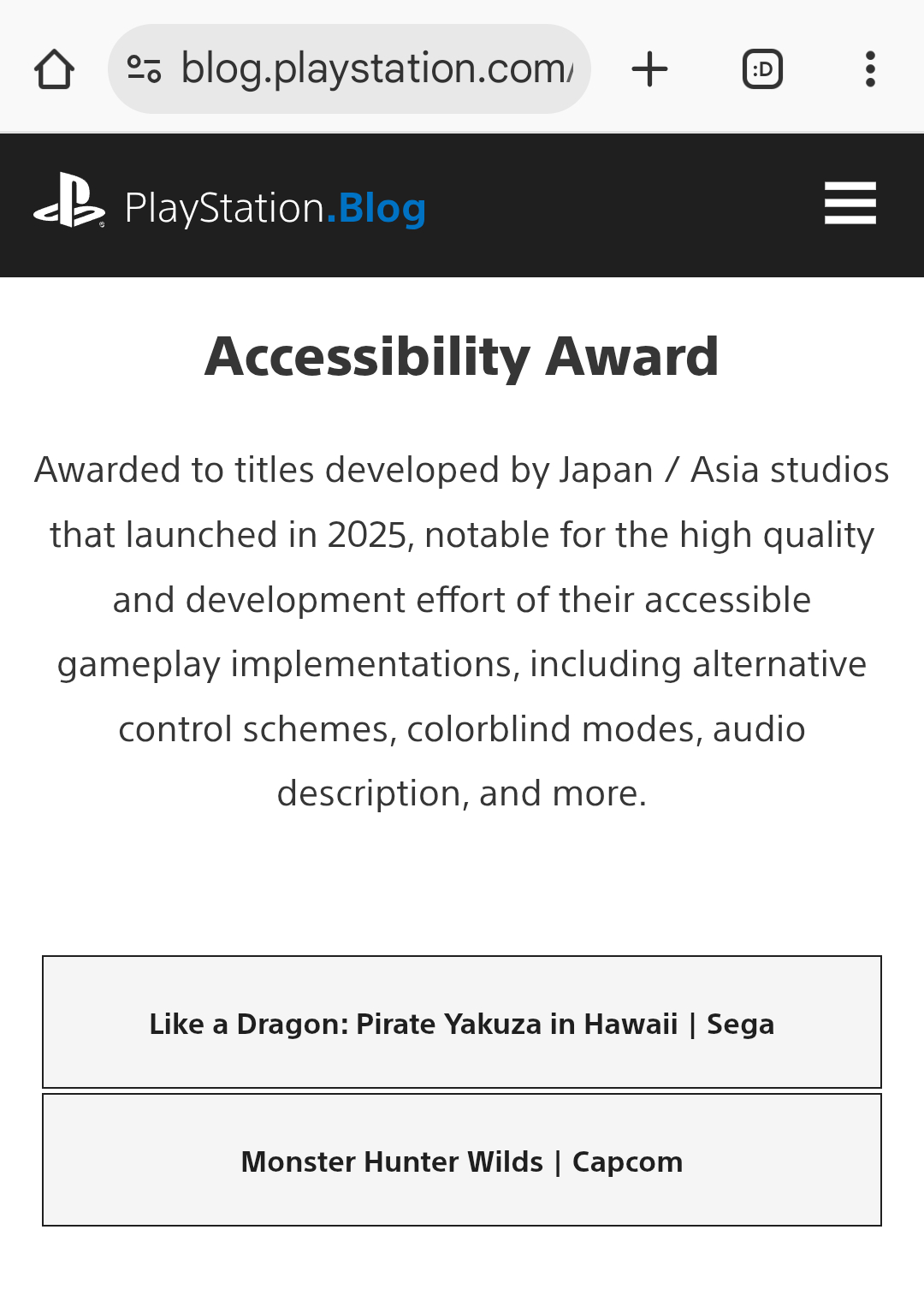Select Monster Hunter Wilds by Capcom
Viewport: 924px width, 1301px height.
462,1161
